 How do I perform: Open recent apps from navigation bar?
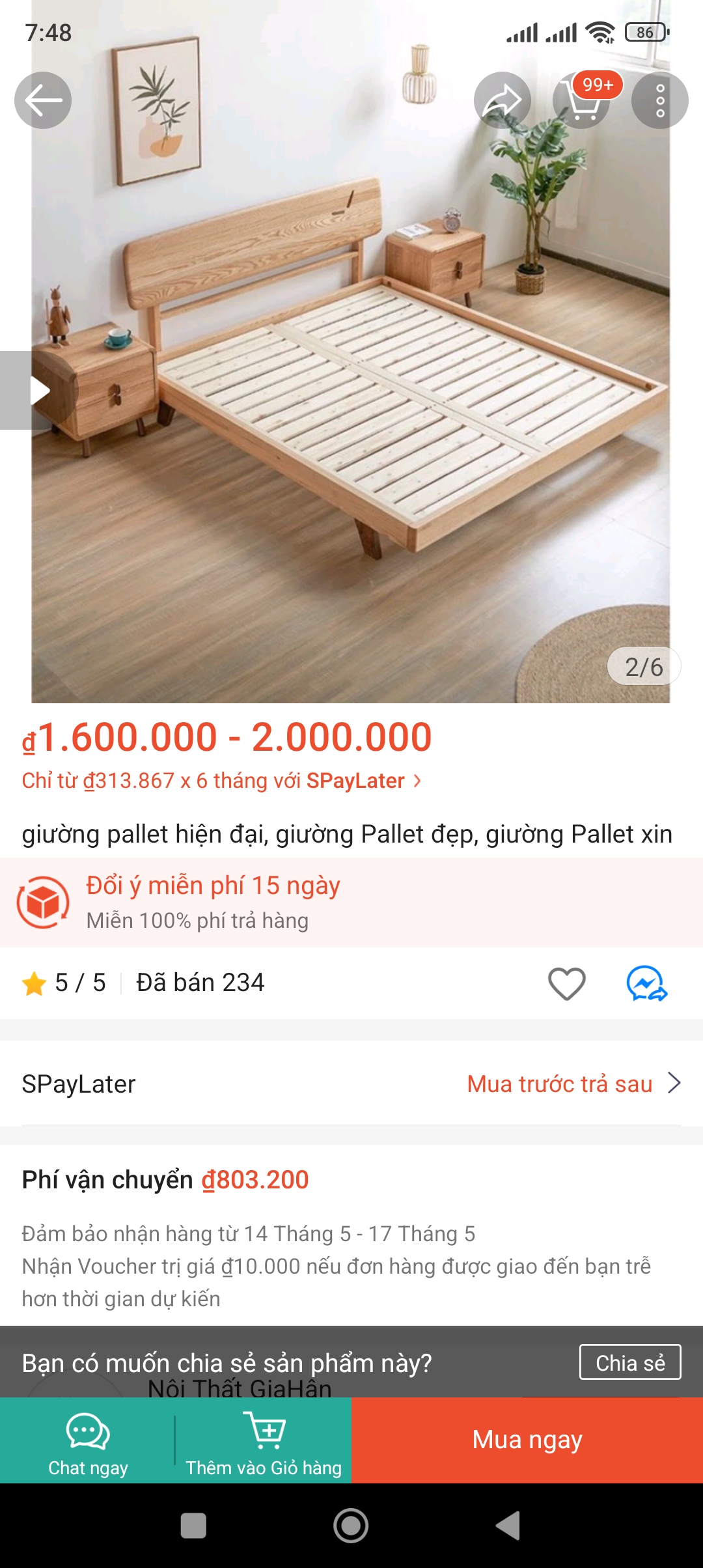(x=193, y=1526)
